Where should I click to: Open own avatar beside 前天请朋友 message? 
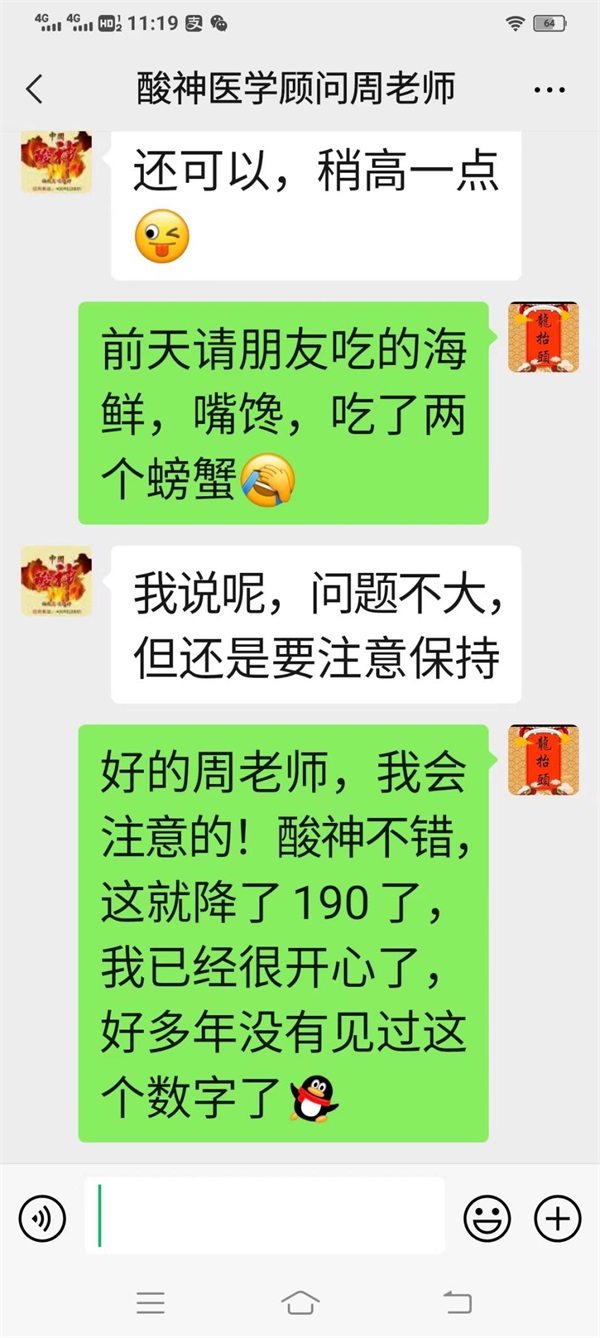pos(543,338)
